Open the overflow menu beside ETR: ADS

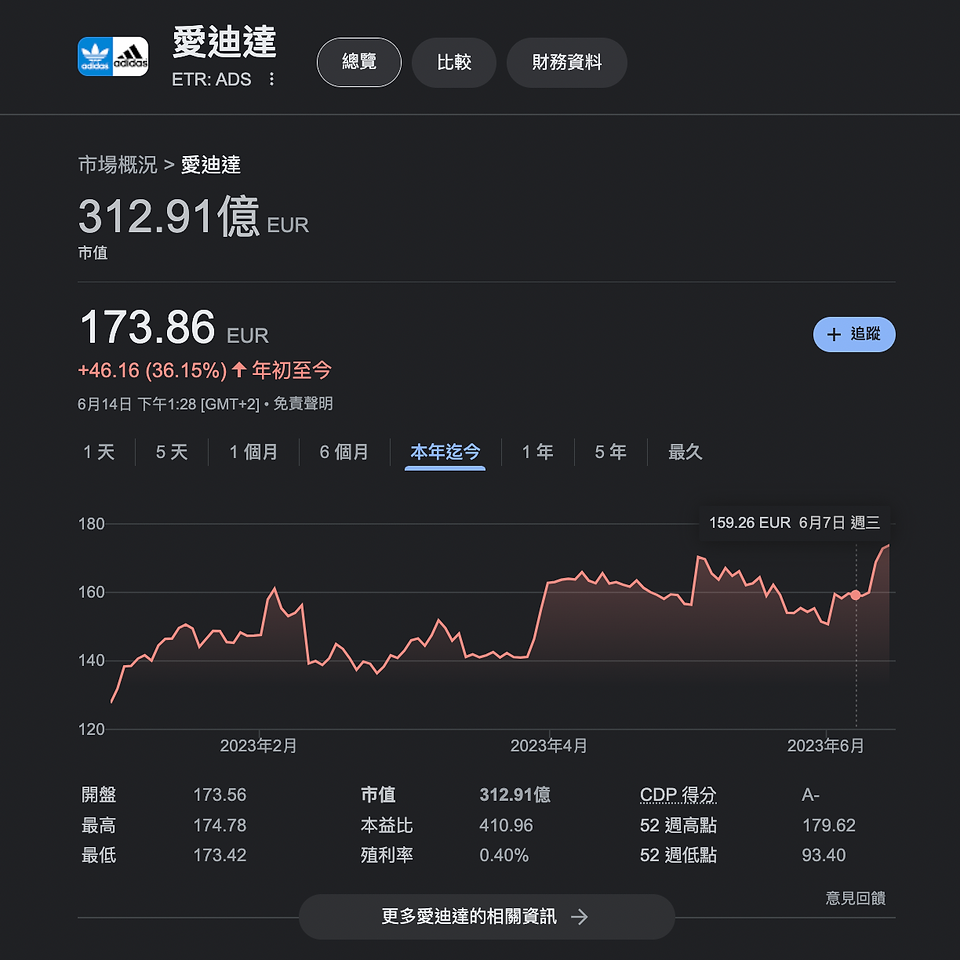pyautogui.click(x=271, y=79)
